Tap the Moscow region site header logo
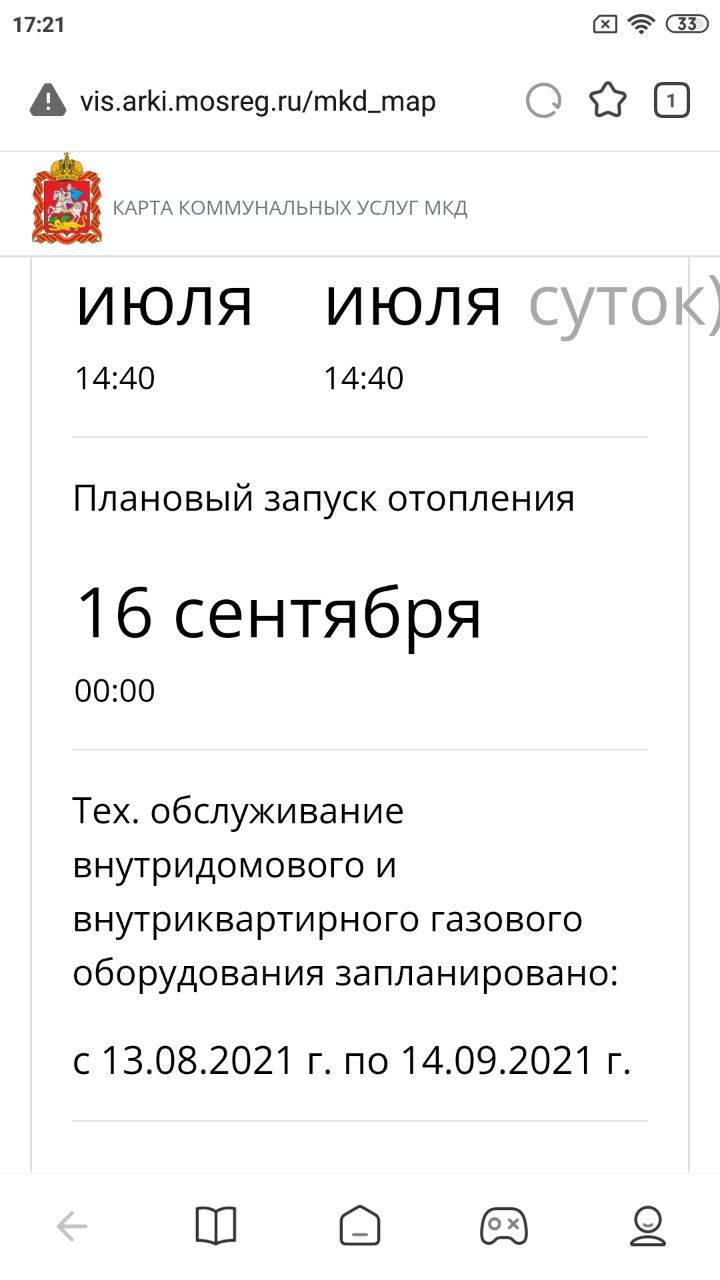This screenshot has height=1280, width=720. tap(67, 199)
